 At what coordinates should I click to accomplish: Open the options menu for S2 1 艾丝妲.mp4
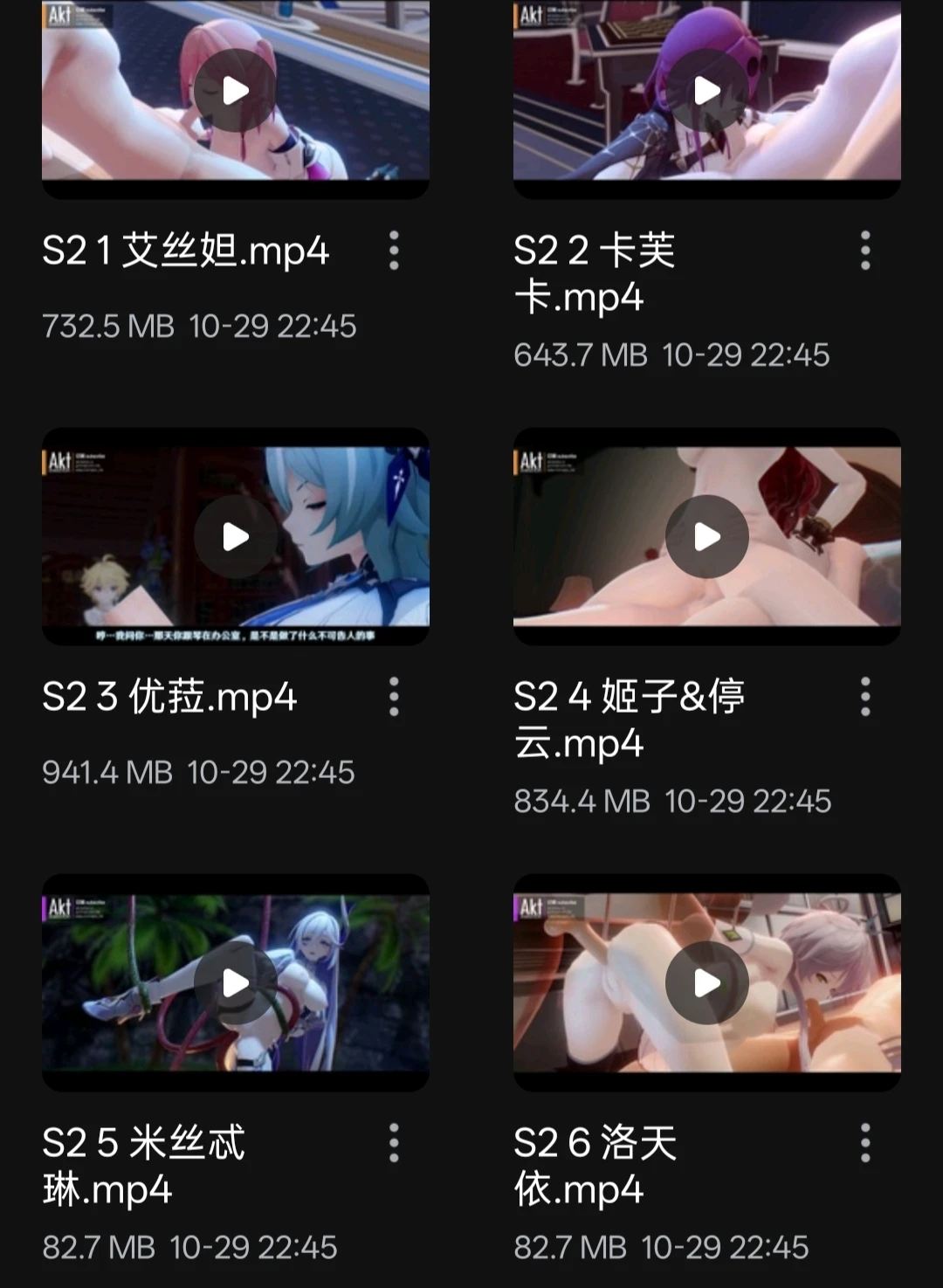394,251
